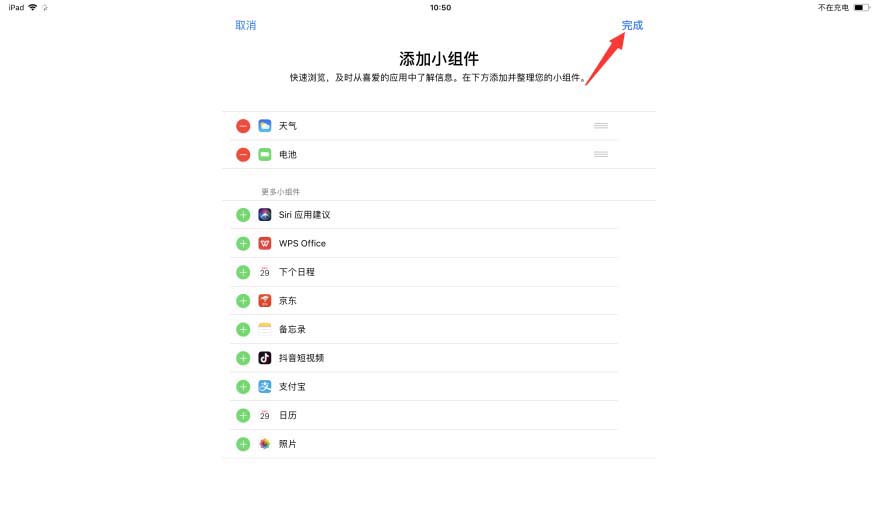Remove the 电池 widget with its red minus
Image resolution: width=881 pixels, height=512 pixels.
point(243,154)
